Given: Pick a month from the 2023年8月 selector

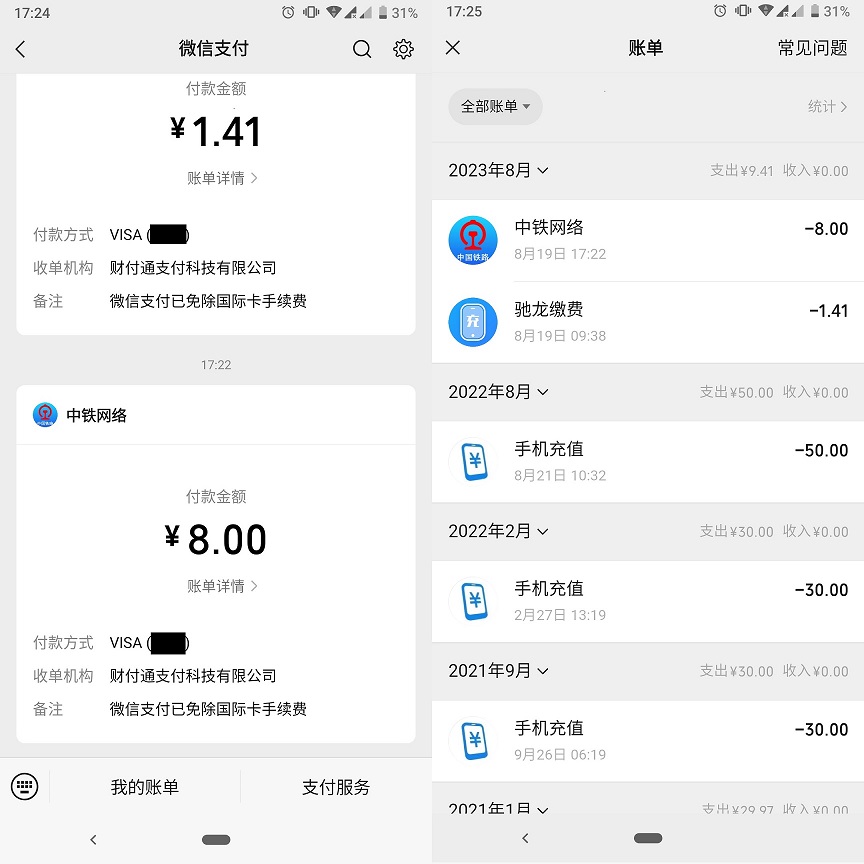Looking at the screenshot, I should pyautogui.click(x=498, y=171).
